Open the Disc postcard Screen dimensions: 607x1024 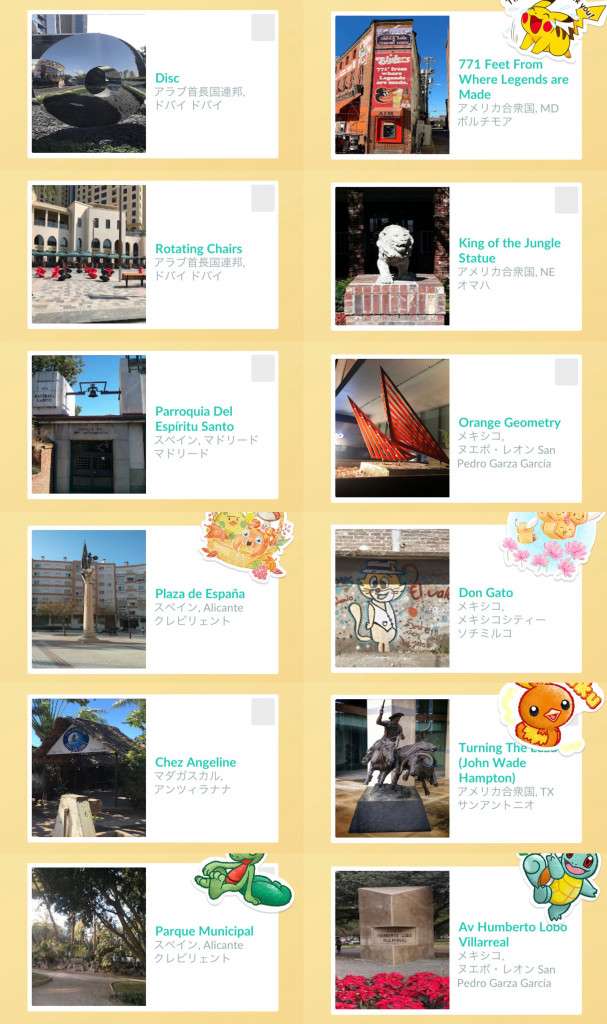[153, 85]
